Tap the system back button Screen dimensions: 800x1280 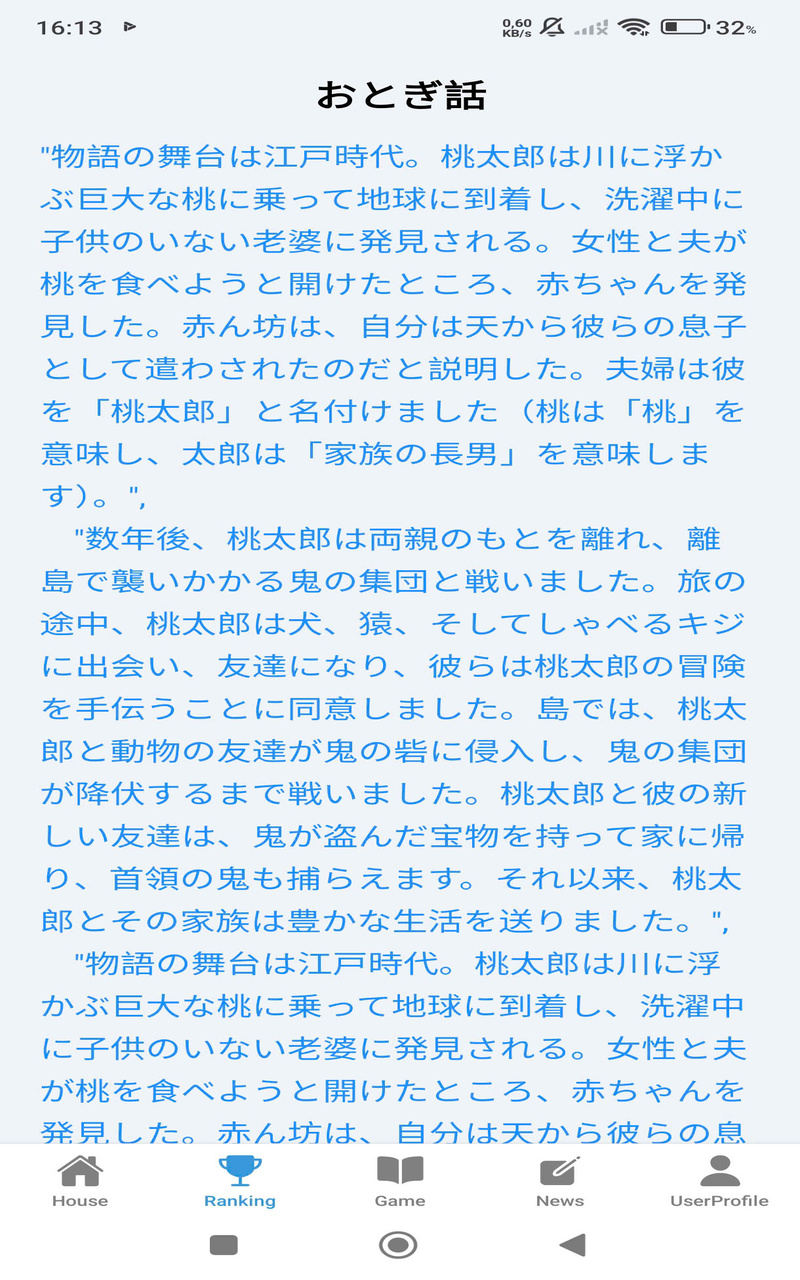tap(572, 1245)
